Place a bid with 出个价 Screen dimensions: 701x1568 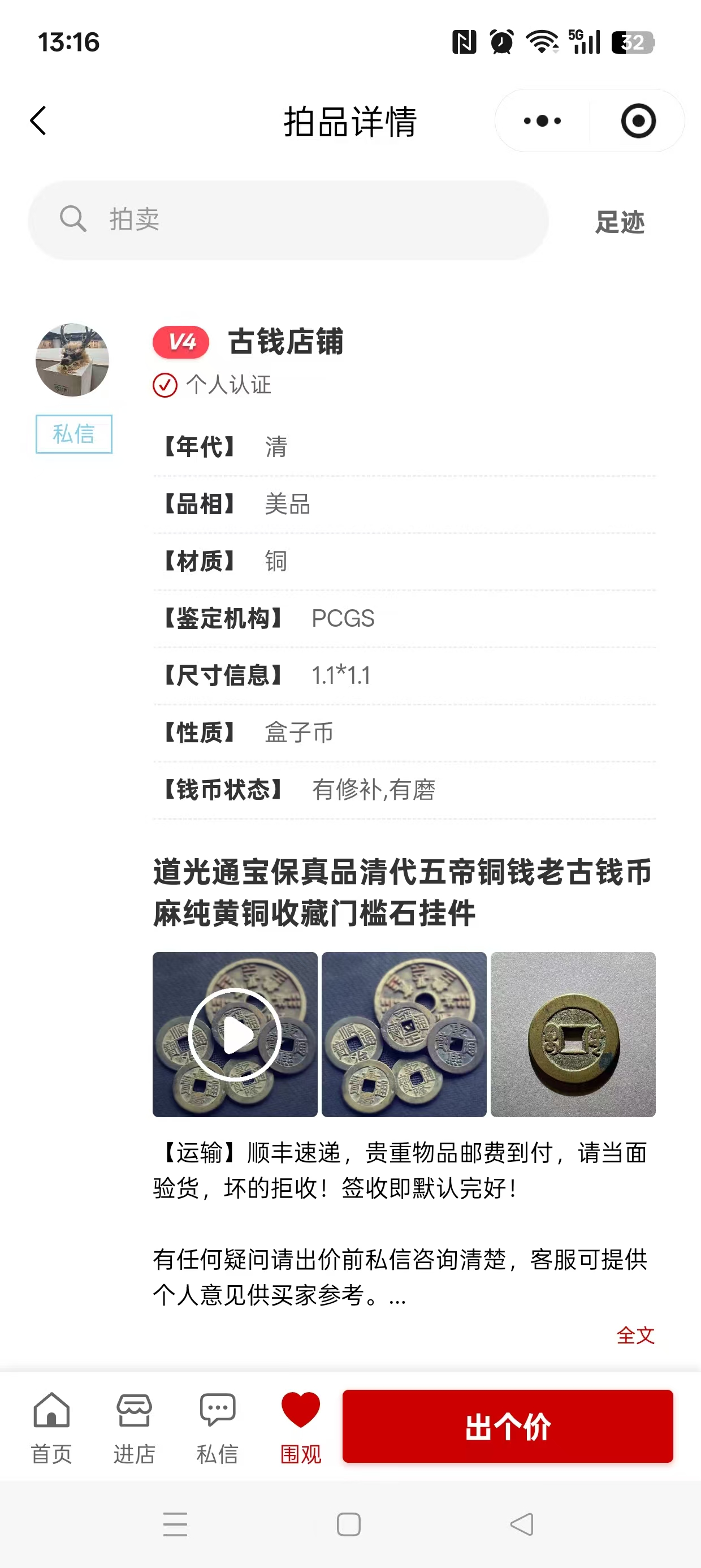pyautogui.click(x=508, y=1426)
